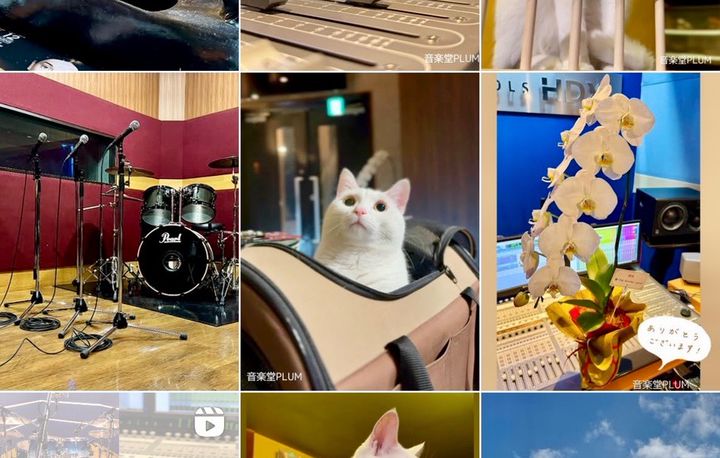Open the reel post with drum kit
Screen dimensions: 720x458
point(119,426)
